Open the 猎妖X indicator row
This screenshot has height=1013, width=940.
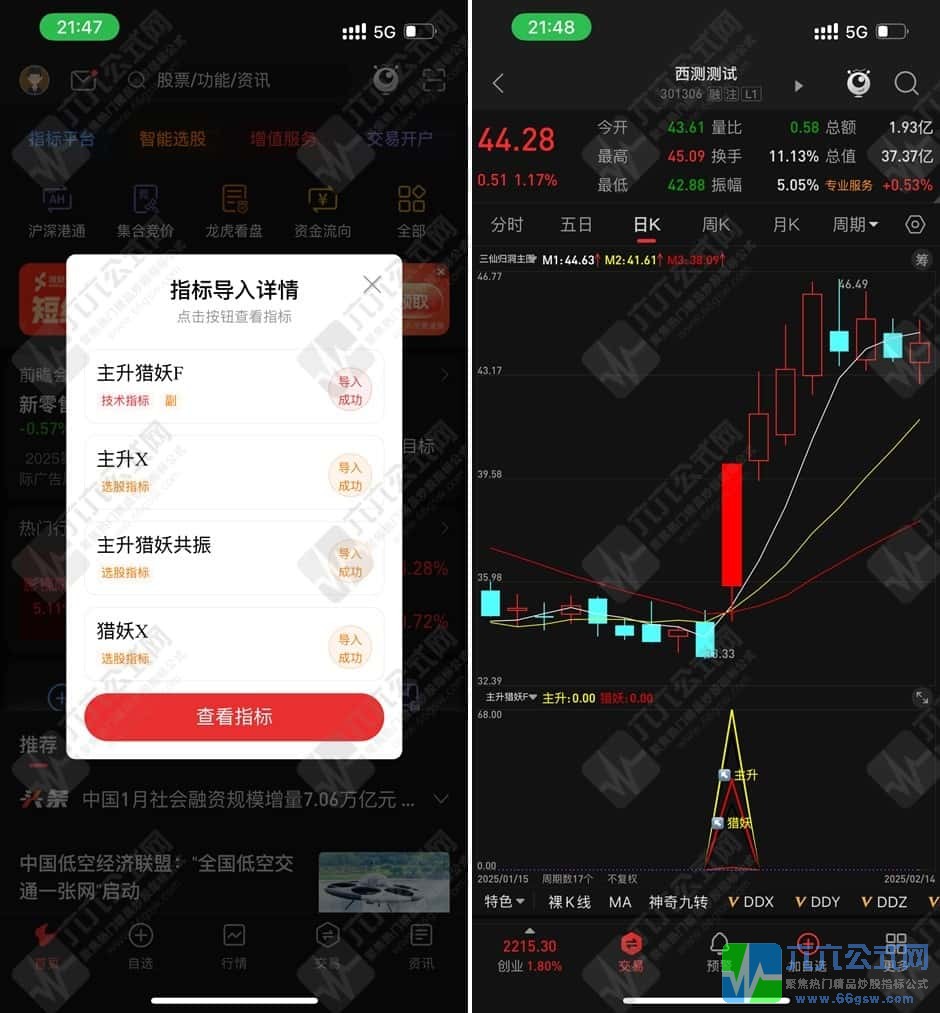(x=234, y=644)
